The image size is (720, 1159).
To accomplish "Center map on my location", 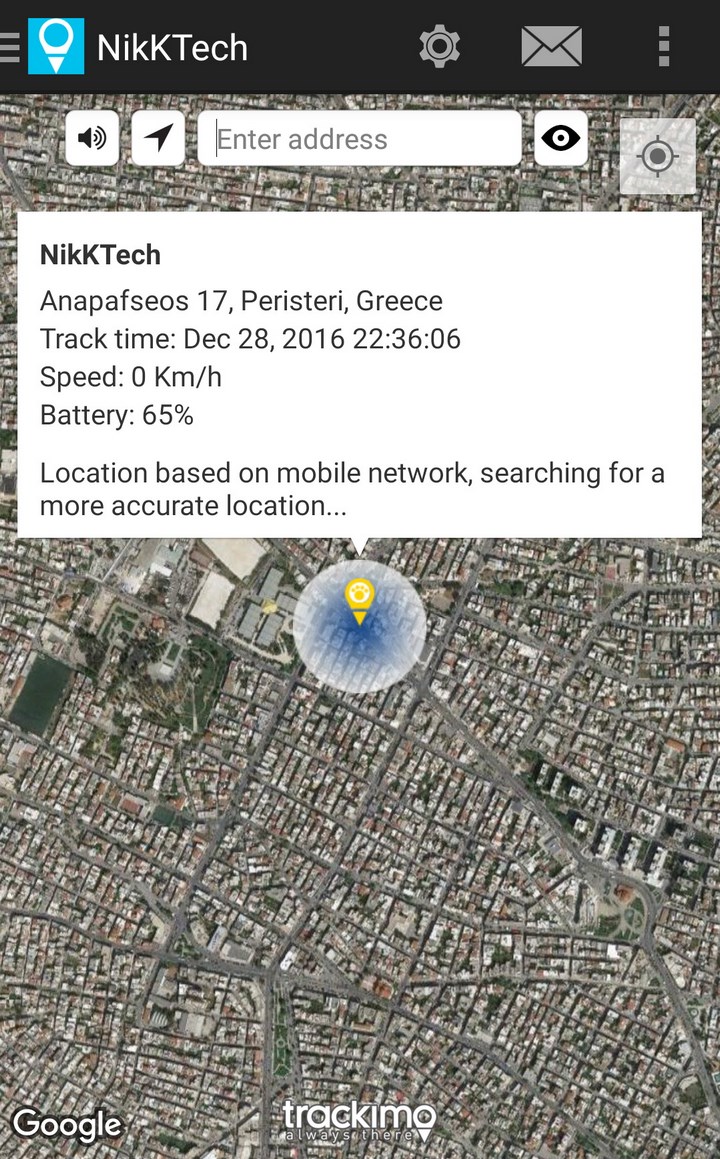I will coord(657,156).
